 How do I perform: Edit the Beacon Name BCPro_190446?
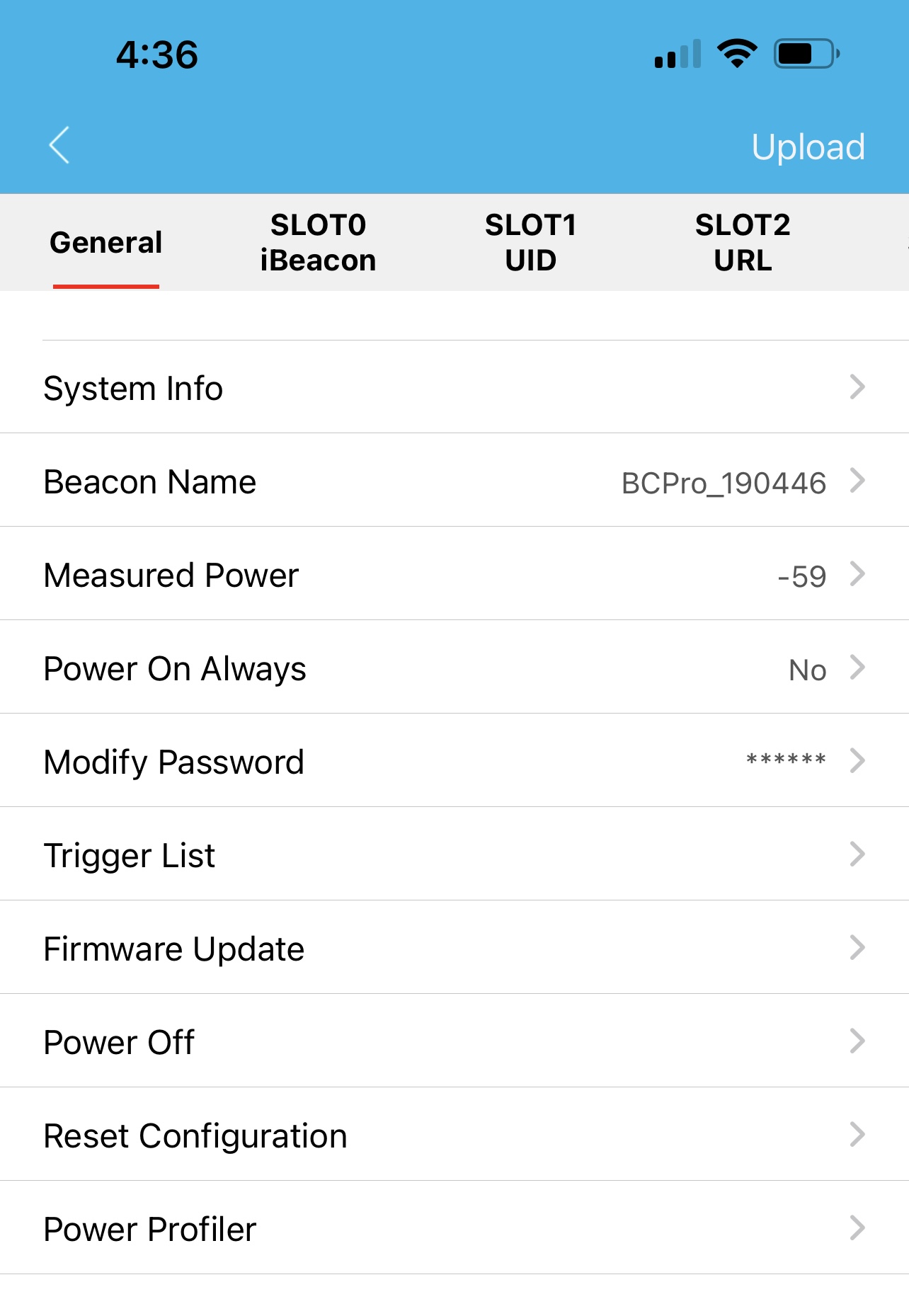click(x=455, y=481)
